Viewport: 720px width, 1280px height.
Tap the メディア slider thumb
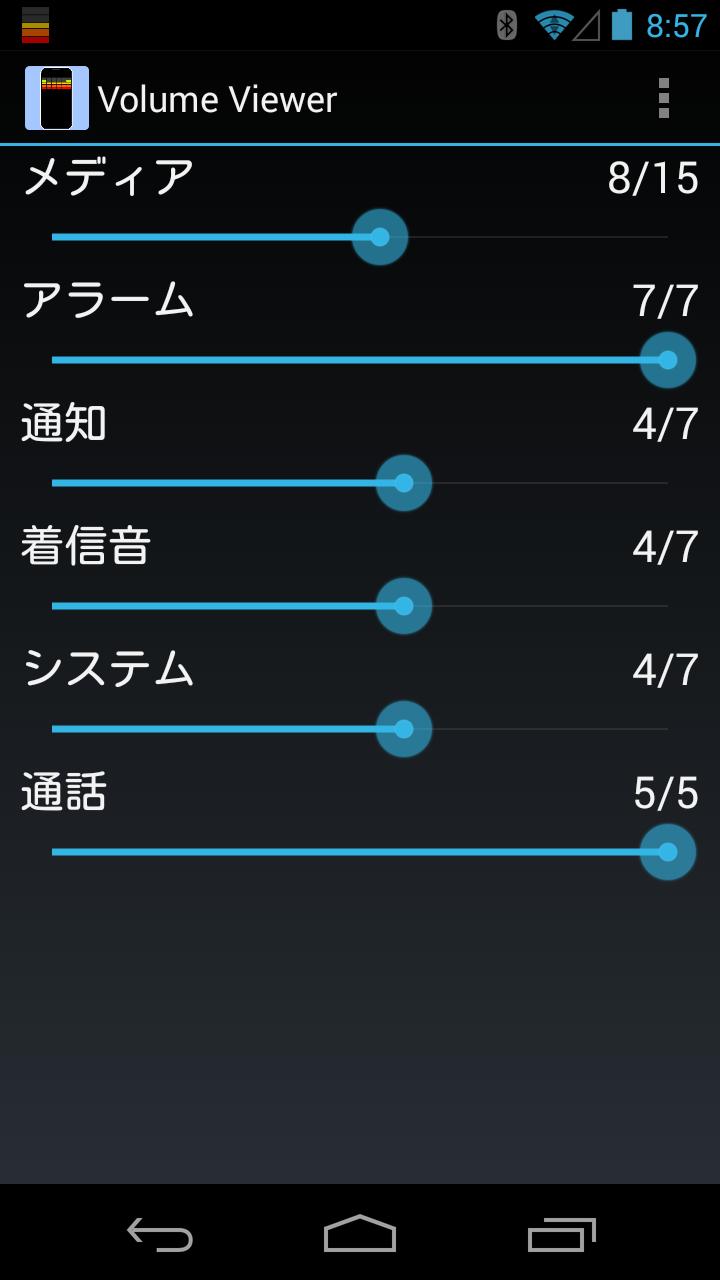pyautogui.click(x=379, y=237)
